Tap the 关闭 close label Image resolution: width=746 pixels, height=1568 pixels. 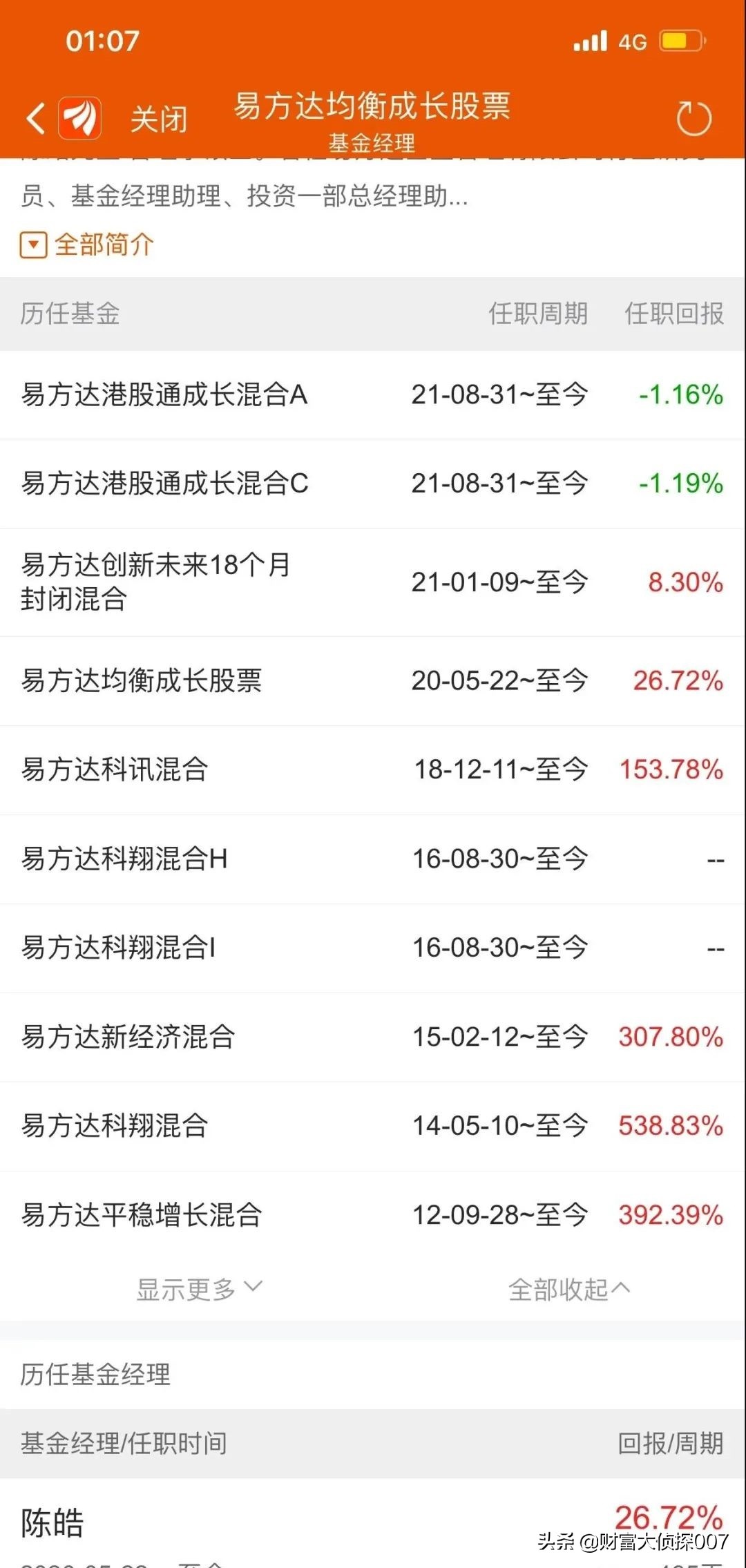pyautogui.click(x=157, y=117)
